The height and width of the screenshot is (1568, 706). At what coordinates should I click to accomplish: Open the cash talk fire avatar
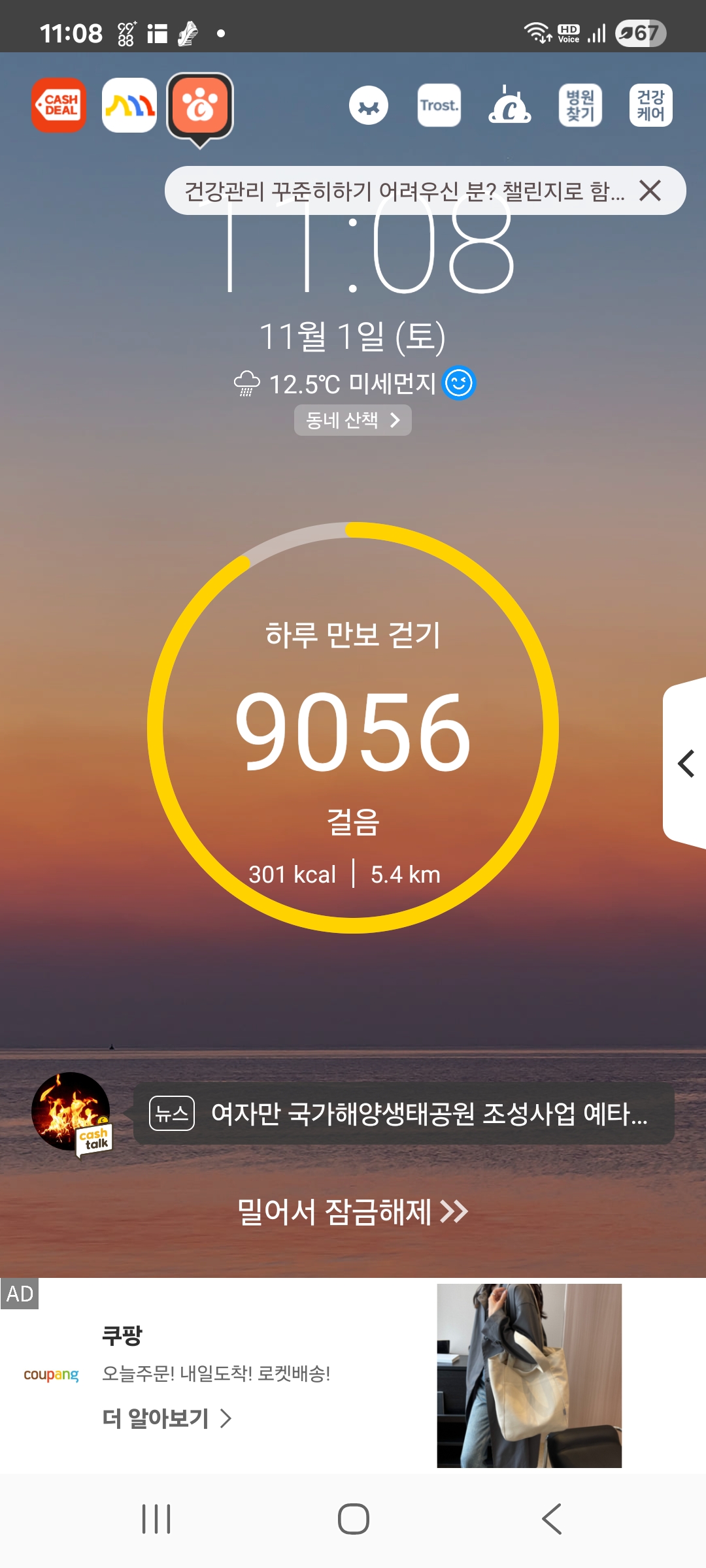tap(71, 1111)
